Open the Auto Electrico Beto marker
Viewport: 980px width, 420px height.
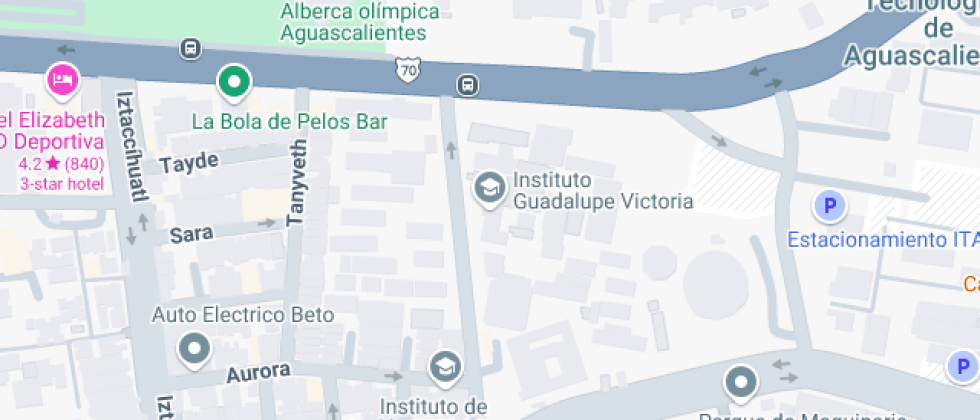point(195,350)
